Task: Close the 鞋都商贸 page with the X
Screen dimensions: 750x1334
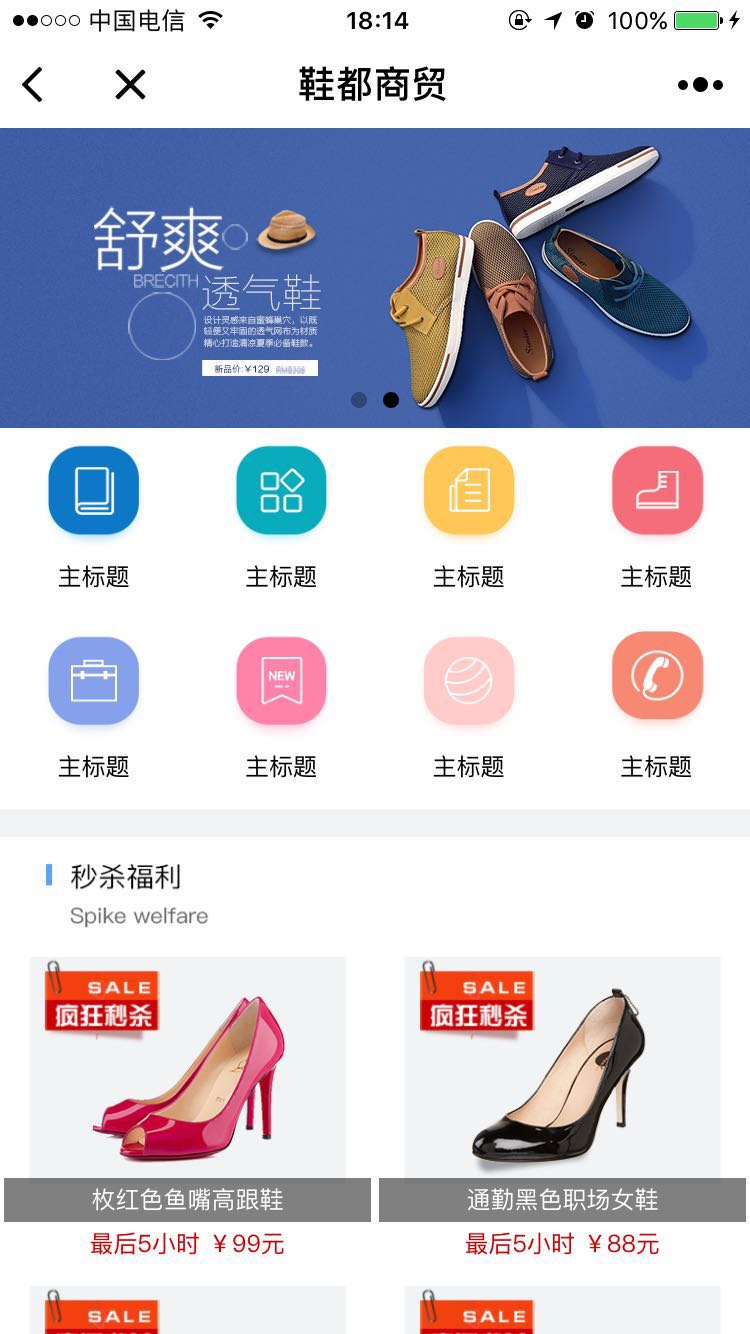Action: coord(130,85)
